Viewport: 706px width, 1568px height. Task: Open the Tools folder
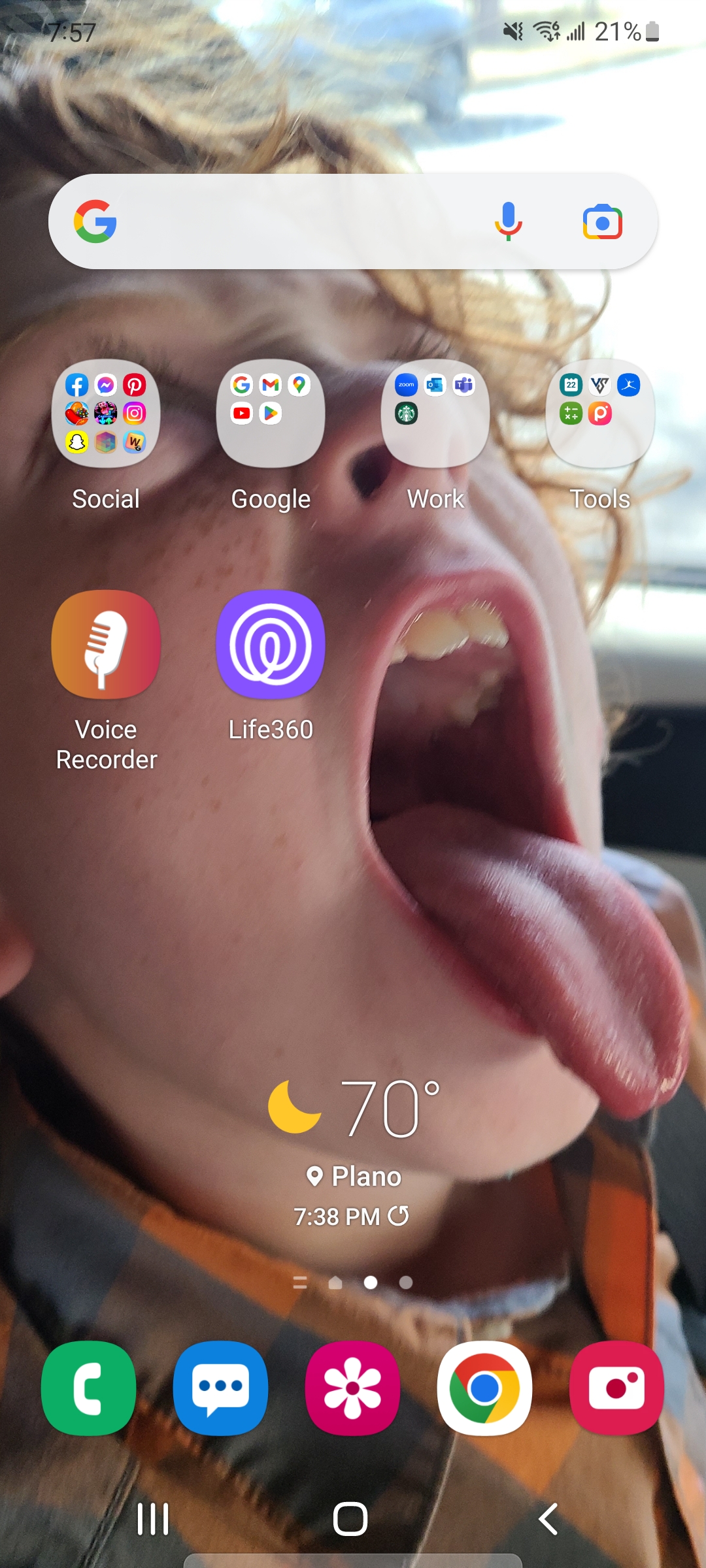coord(600,414)
